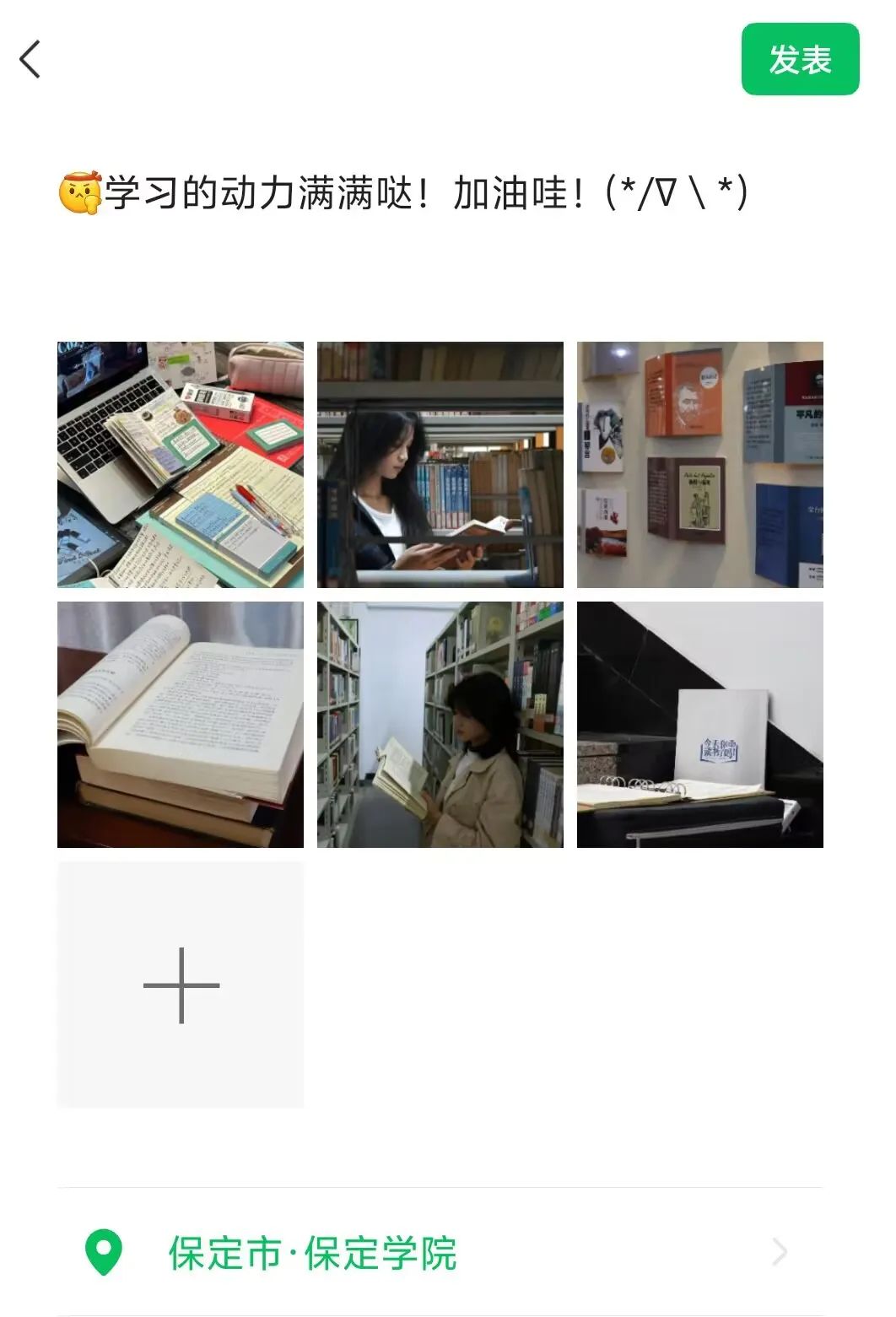Go back using the top-left arrow

[x=30, y=60]
